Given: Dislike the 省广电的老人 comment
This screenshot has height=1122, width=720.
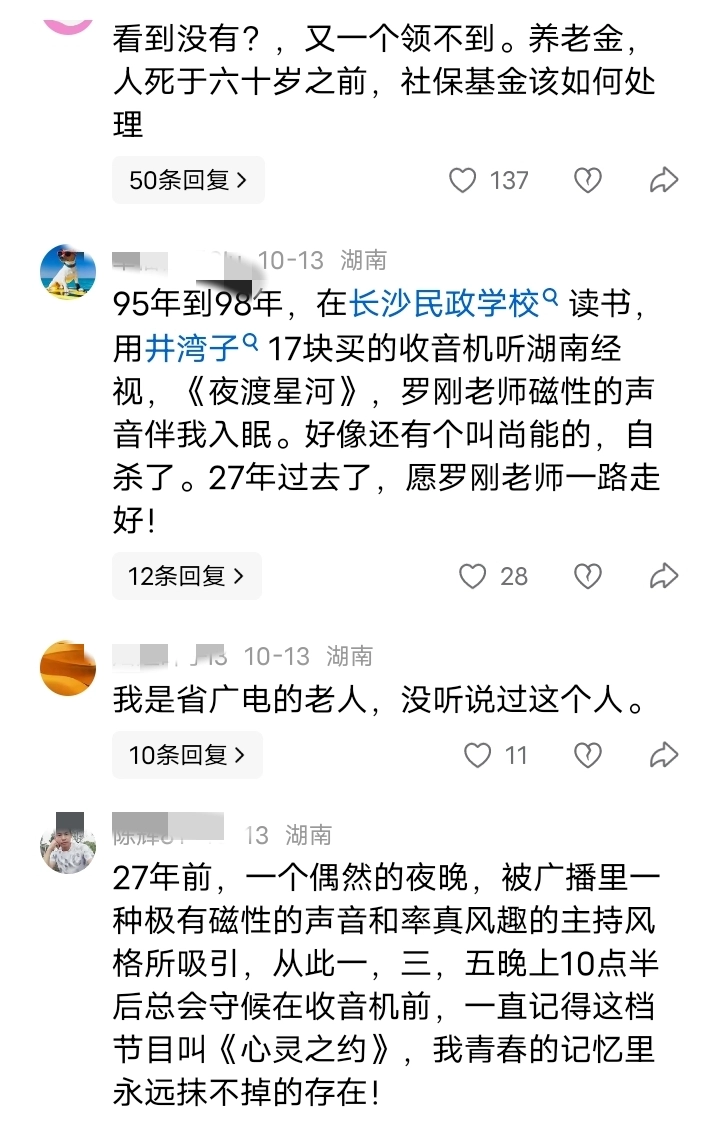Looking at the screenshot, I should pyautogui.click(x=587, y=755).
